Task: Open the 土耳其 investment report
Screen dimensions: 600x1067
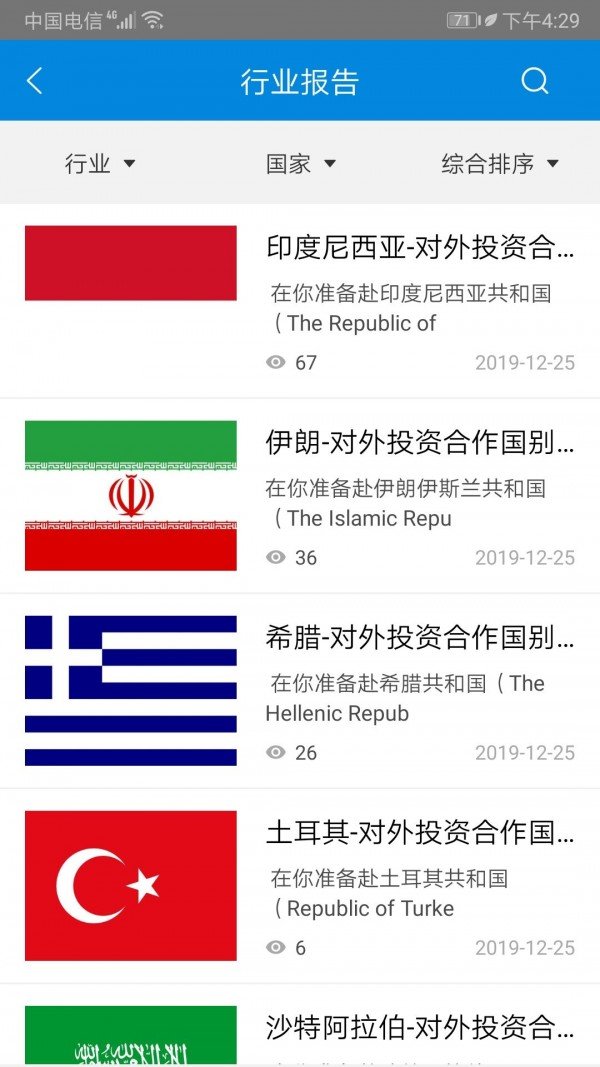Action: [420, 832]
